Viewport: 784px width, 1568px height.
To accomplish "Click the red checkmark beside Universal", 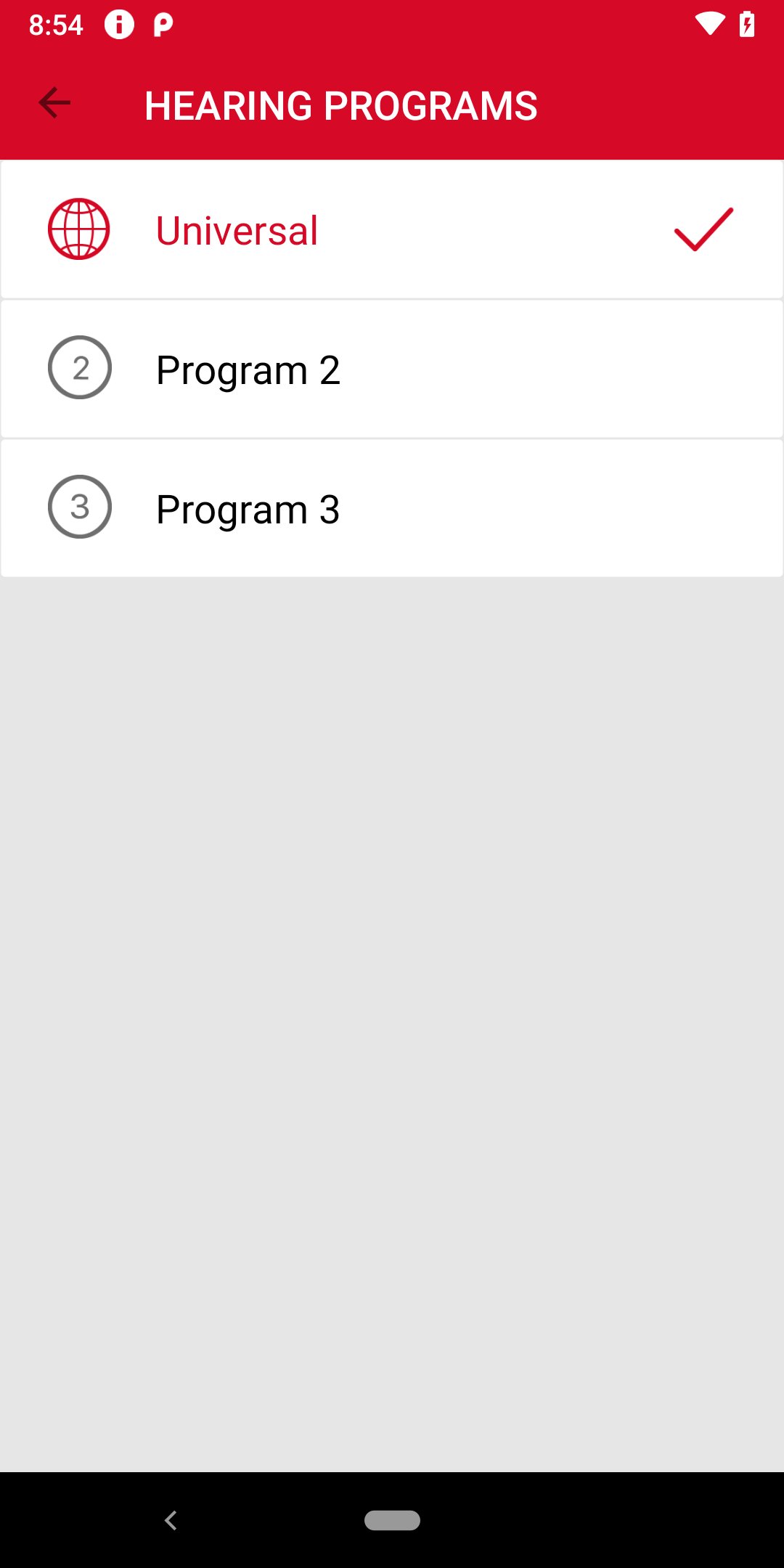I will 703,229.
